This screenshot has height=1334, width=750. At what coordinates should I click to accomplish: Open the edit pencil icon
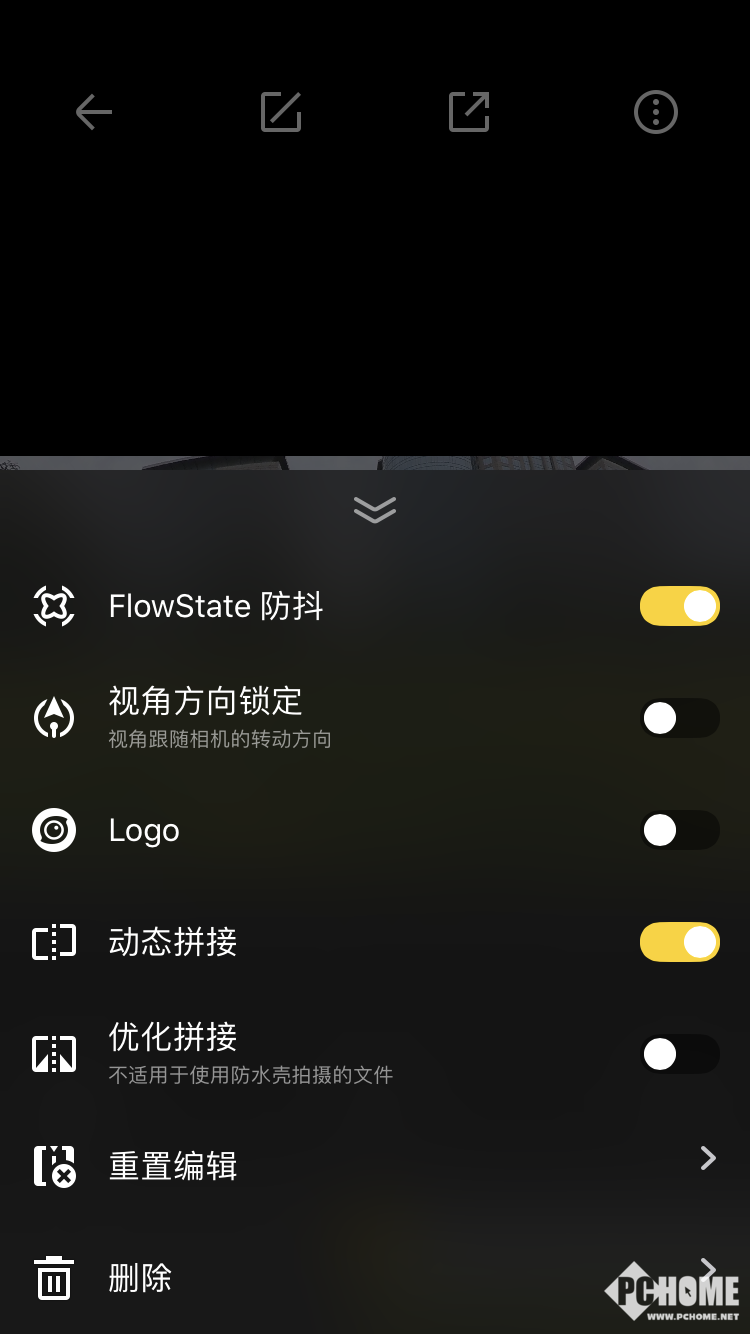281,112
